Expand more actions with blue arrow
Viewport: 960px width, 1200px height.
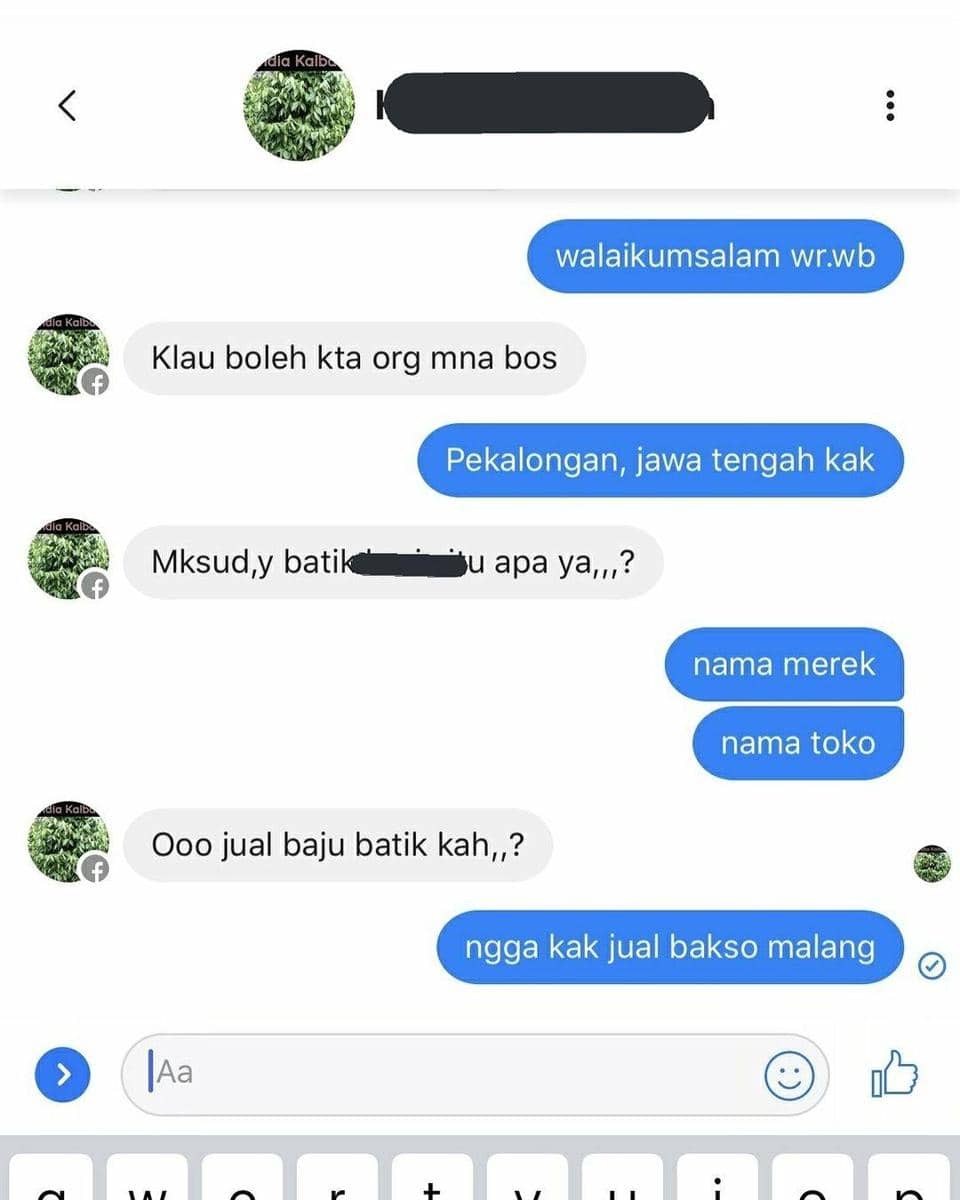pyautogui.click(x=62, y=1074)
